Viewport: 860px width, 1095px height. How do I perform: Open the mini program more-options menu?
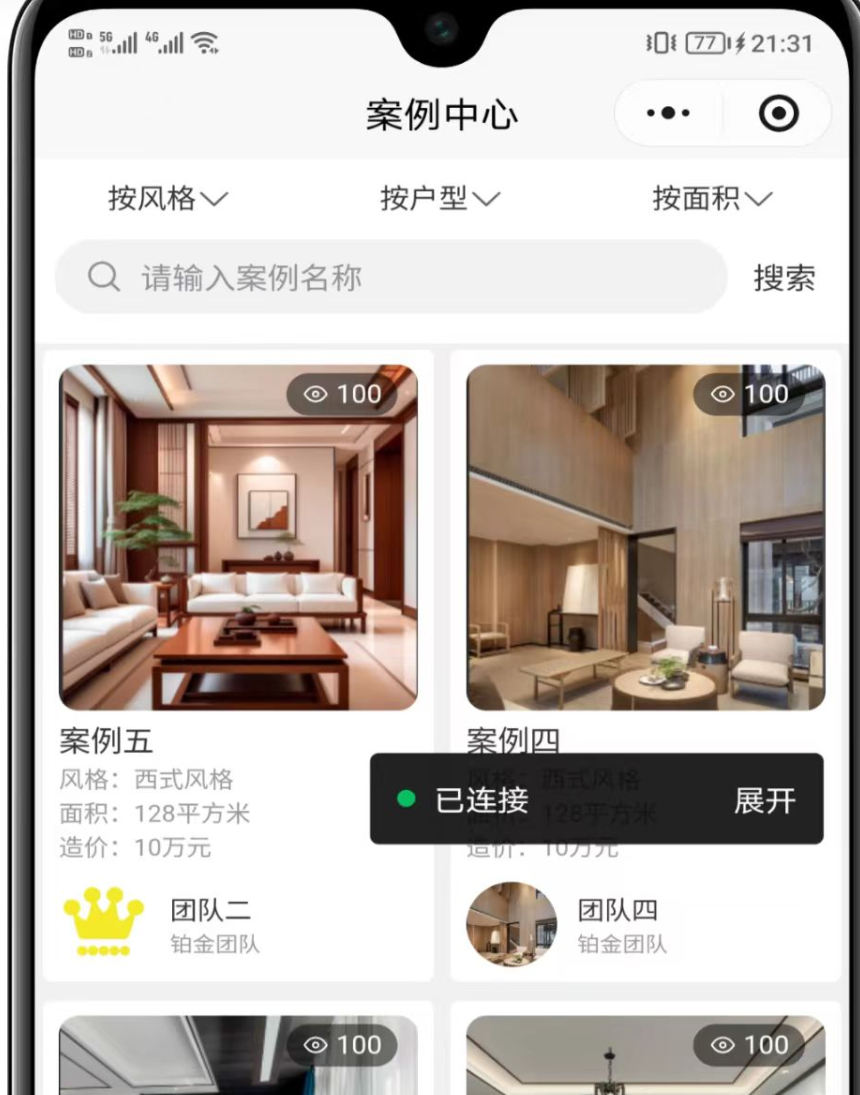[x=668, y=114]
